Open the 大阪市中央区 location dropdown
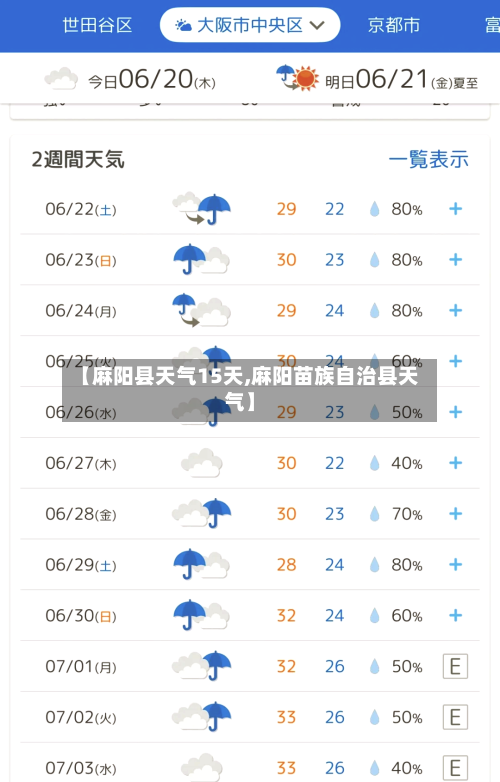 250,25
